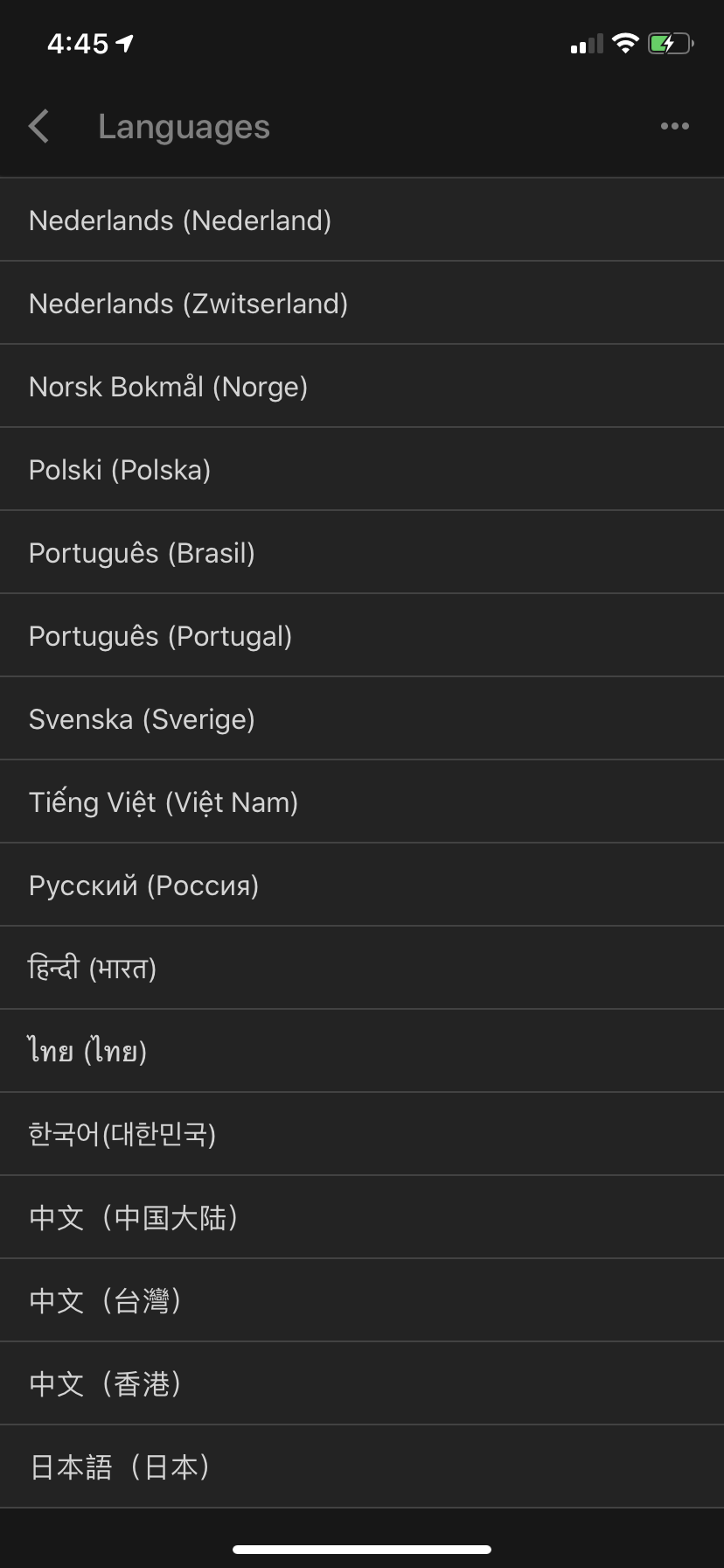Image resolution: width=724 pixels, height=1568 pixels.
Task: Select हिन्दी (भारत) language
Action: (x=93, y=969)
